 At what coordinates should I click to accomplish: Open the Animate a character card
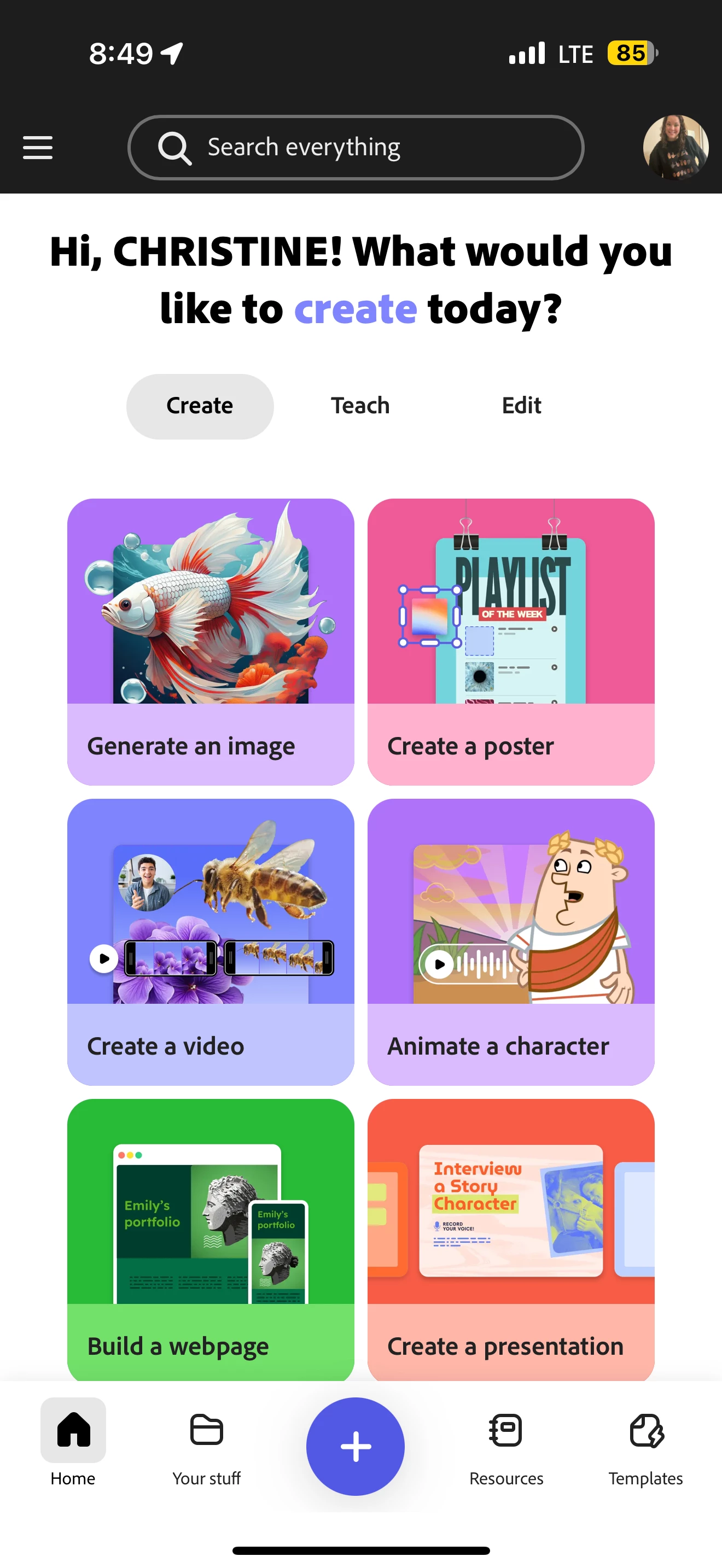[511, 941]
